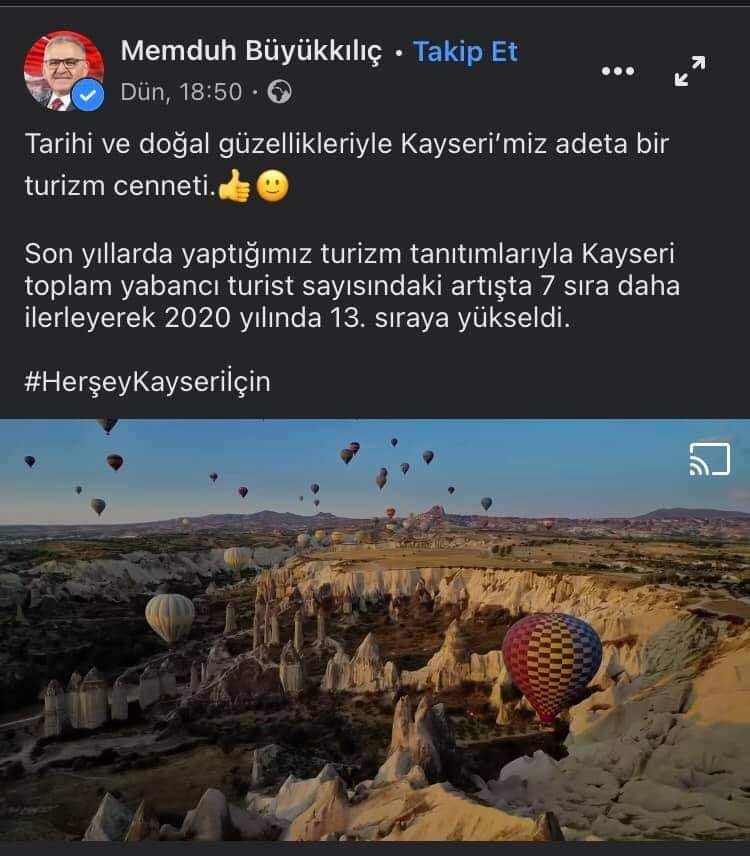Follow via Takip Et

(466, 53)
